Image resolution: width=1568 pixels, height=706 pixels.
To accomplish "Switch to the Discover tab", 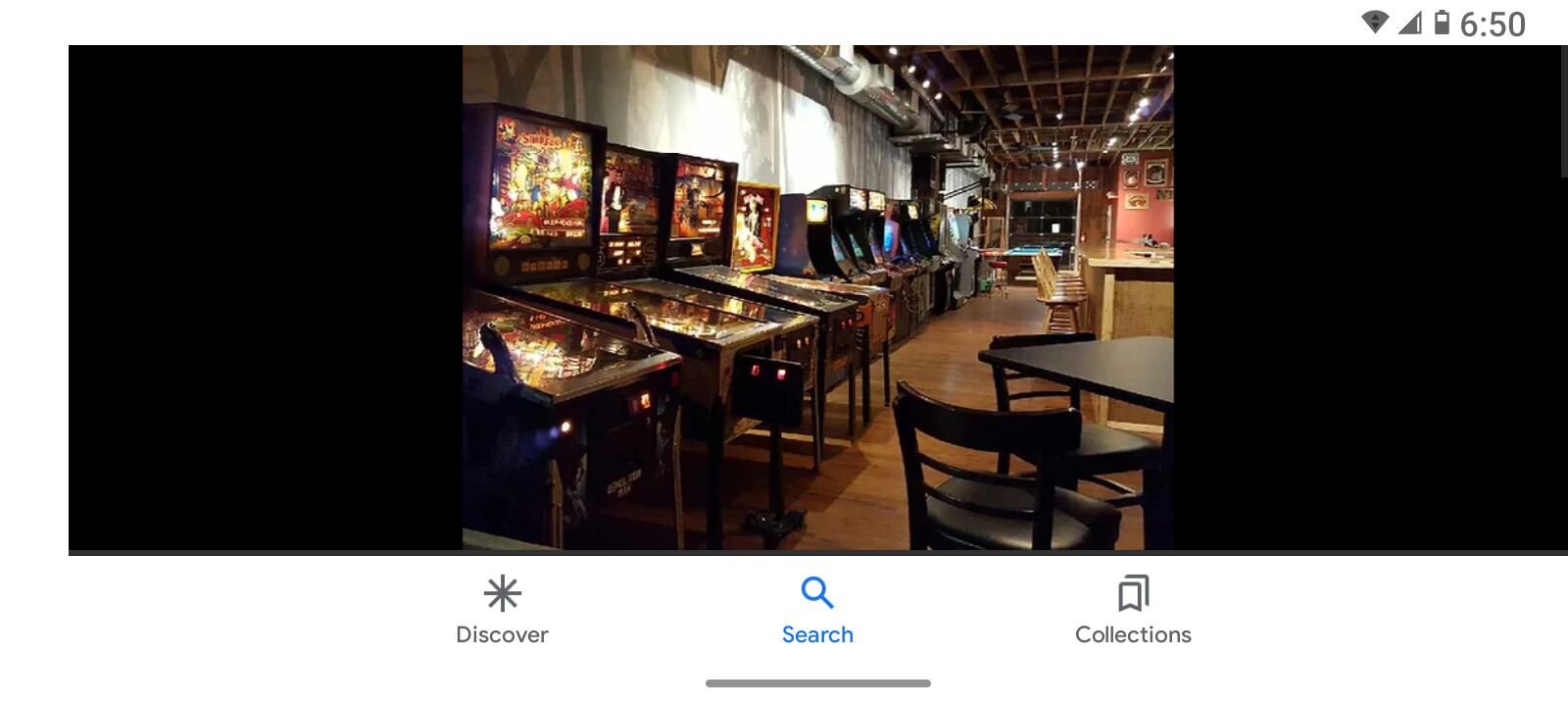I will pos(502,610).
